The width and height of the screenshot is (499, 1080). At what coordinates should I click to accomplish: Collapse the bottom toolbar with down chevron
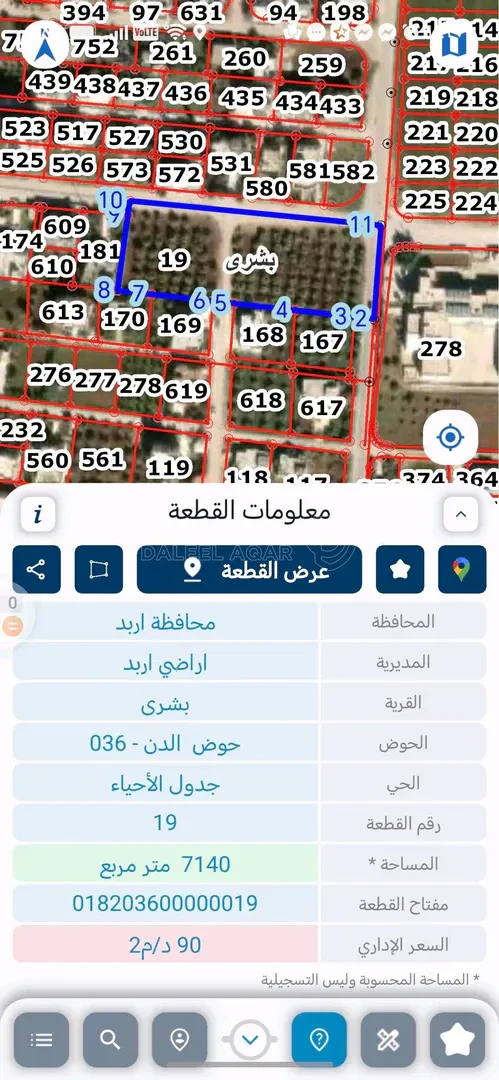tap(250, 1039)
